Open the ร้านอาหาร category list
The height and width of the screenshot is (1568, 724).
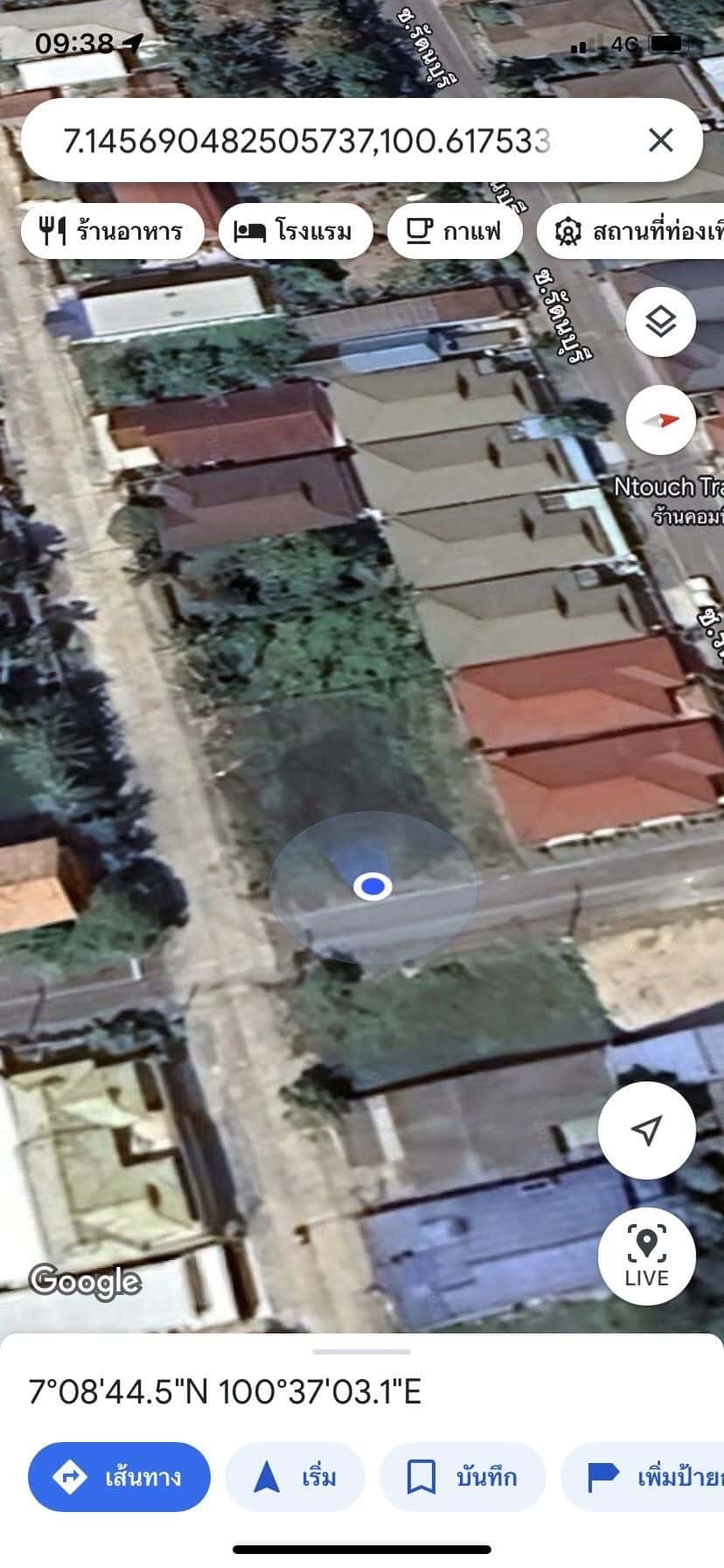click(x=114, y=230)
